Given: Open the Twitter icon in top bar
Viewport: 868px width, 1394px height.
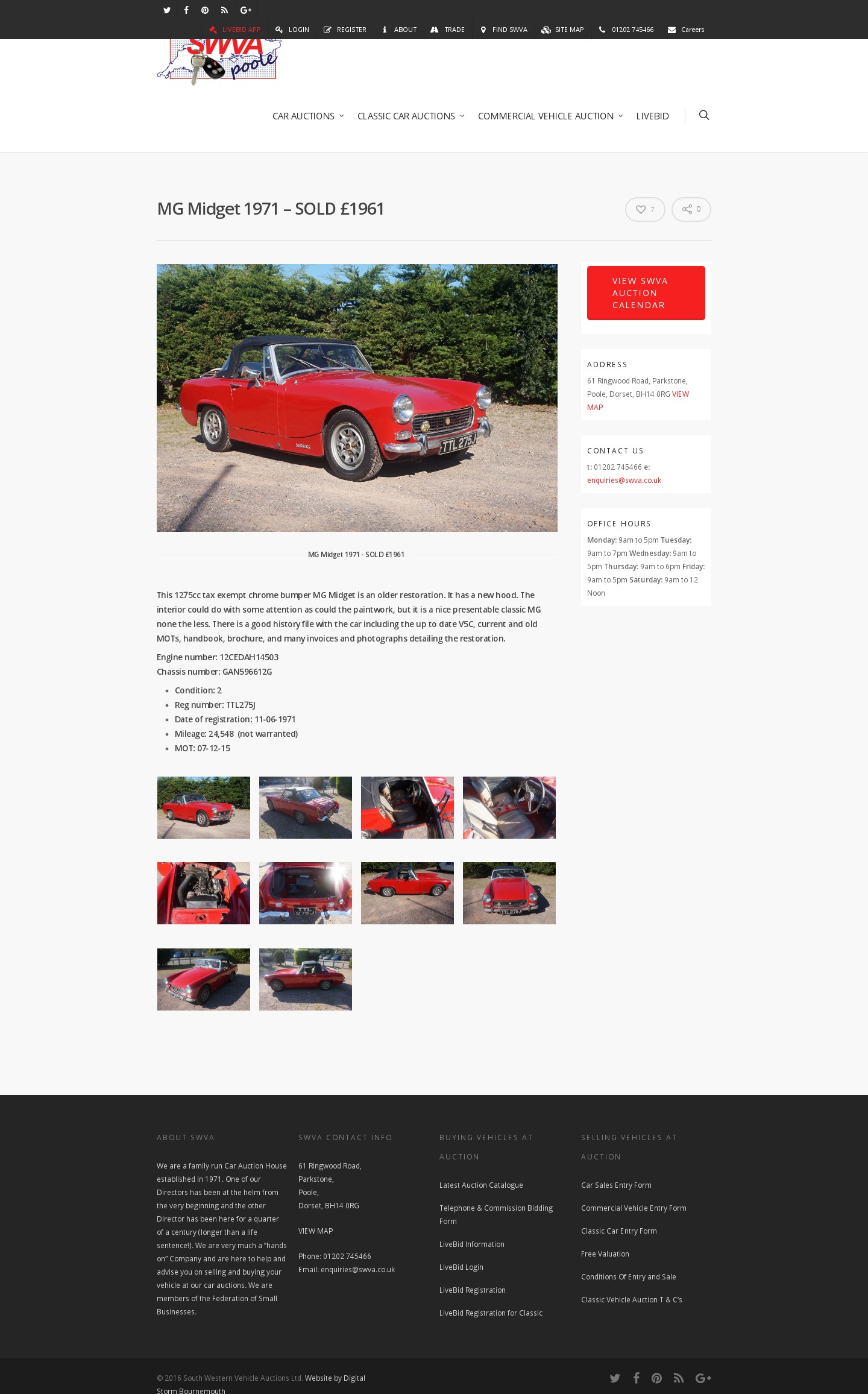Looking at the screenshot, I should point(167,10).
